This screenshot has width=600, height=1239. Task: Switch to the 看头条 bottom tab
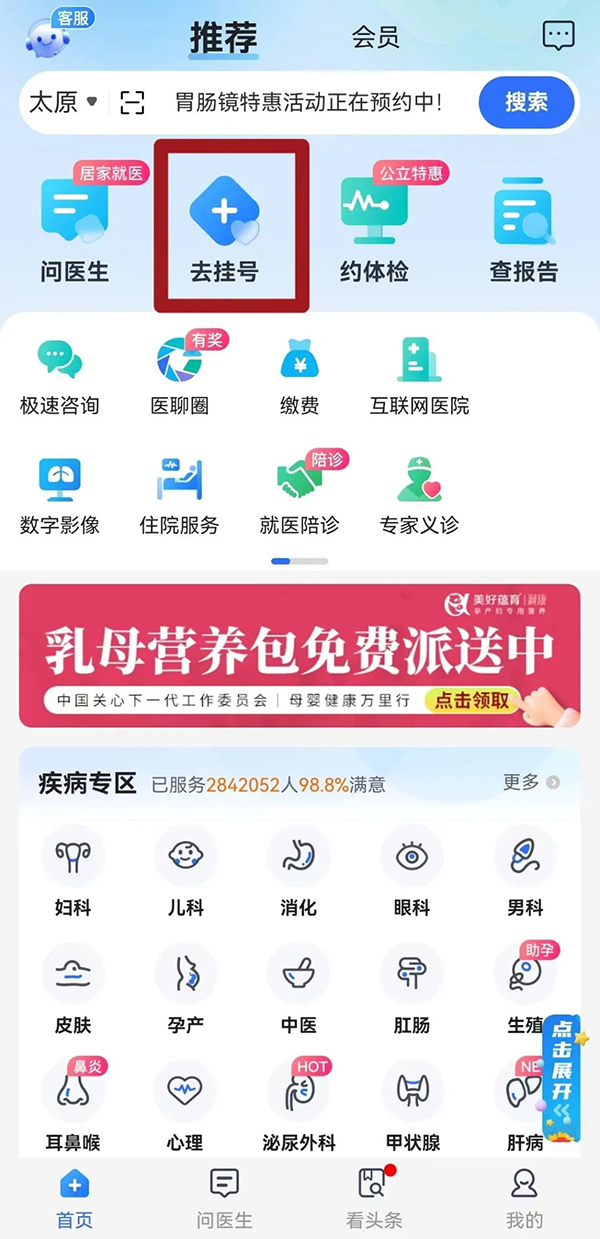click(374, 1197)
